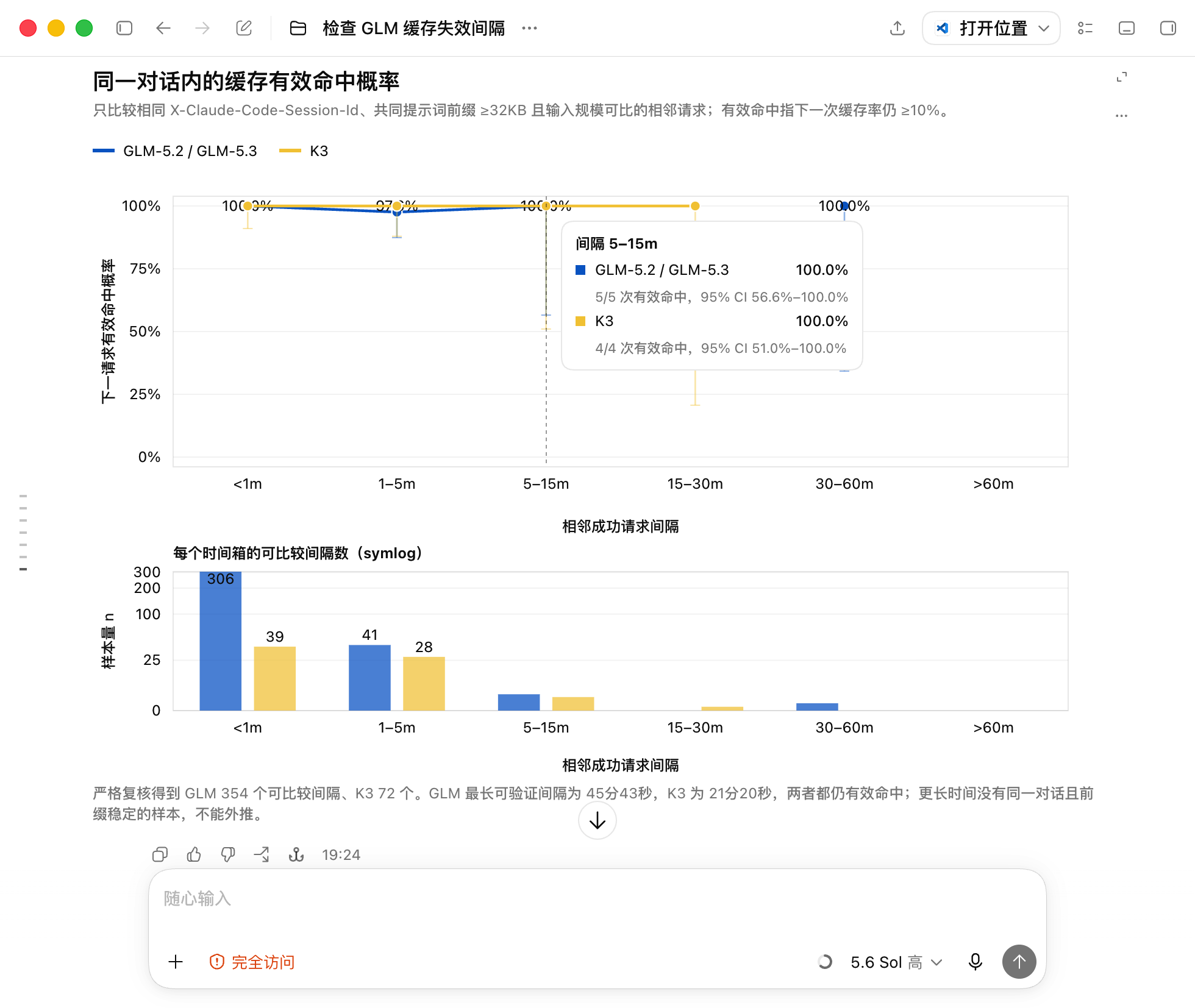Viewport: 1195px width, 1008px height.
Task: Open the 打开位置 dropdown
Action: [991, 28]
